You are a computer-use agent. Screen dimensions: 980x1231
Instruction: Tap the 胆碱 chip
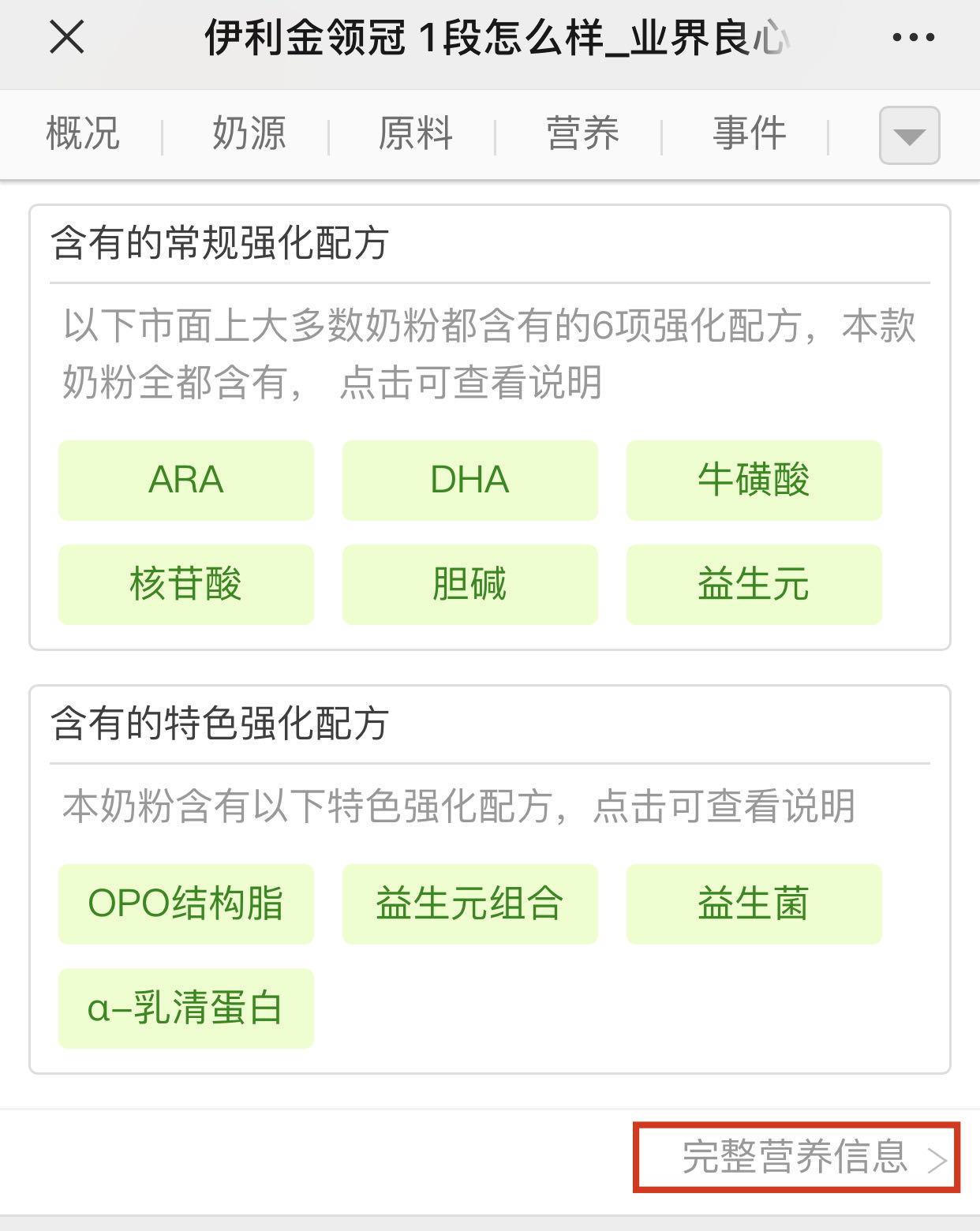click(469, 584)
